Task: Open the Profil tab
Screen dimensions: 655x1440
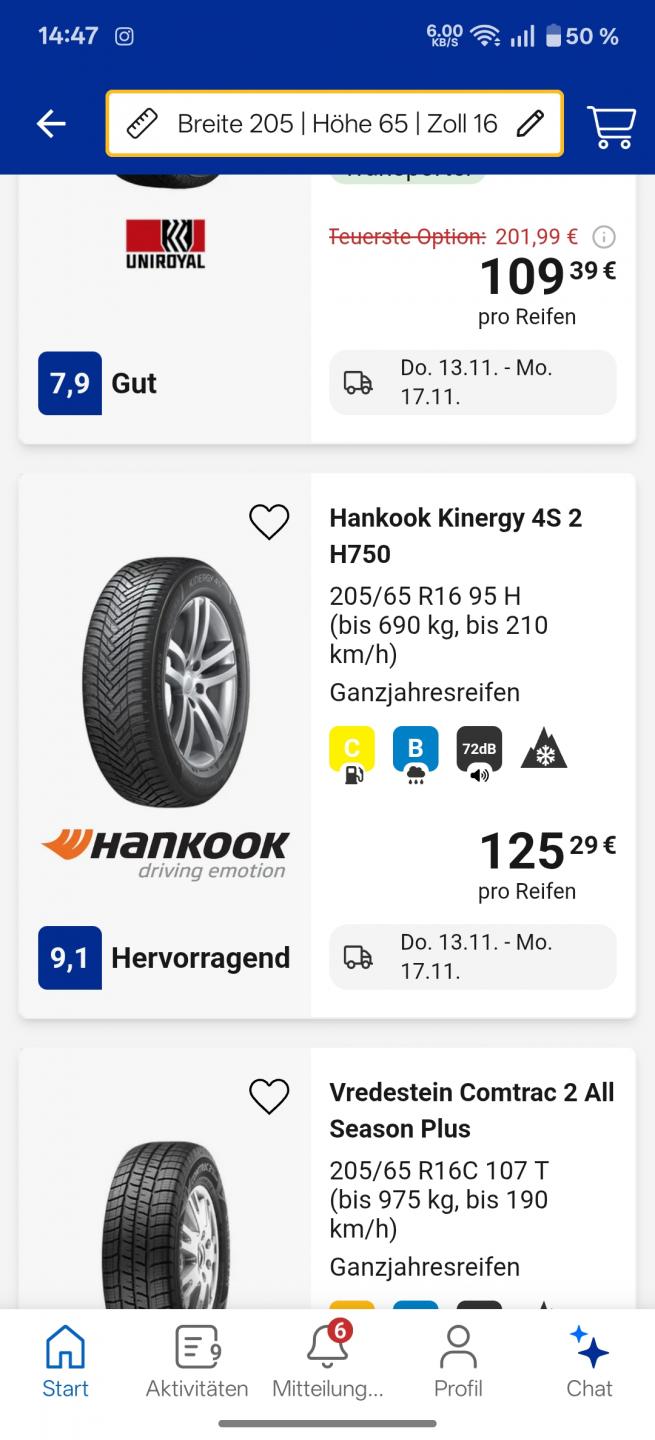Action: [458, 1361]
